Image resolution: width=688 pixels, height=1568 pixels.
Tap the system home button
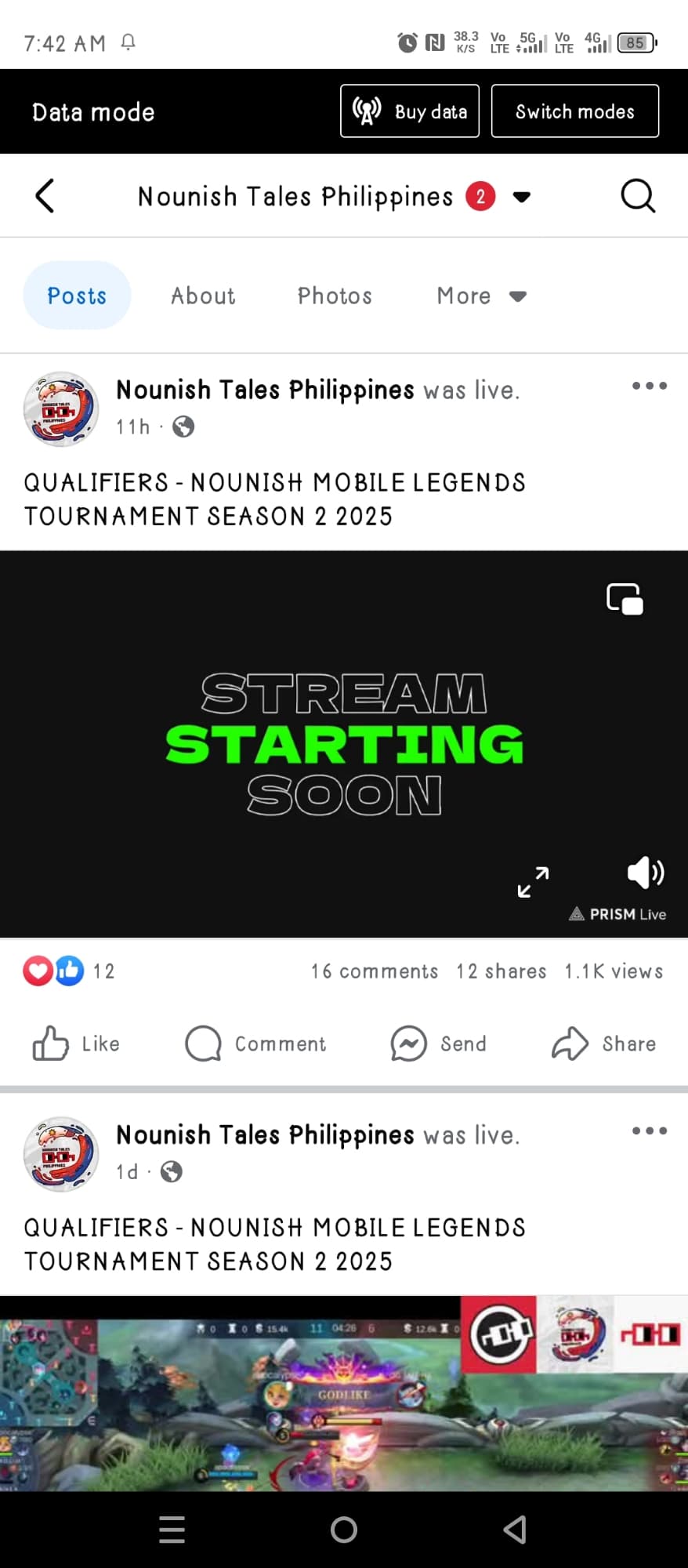click(343, 1530)
